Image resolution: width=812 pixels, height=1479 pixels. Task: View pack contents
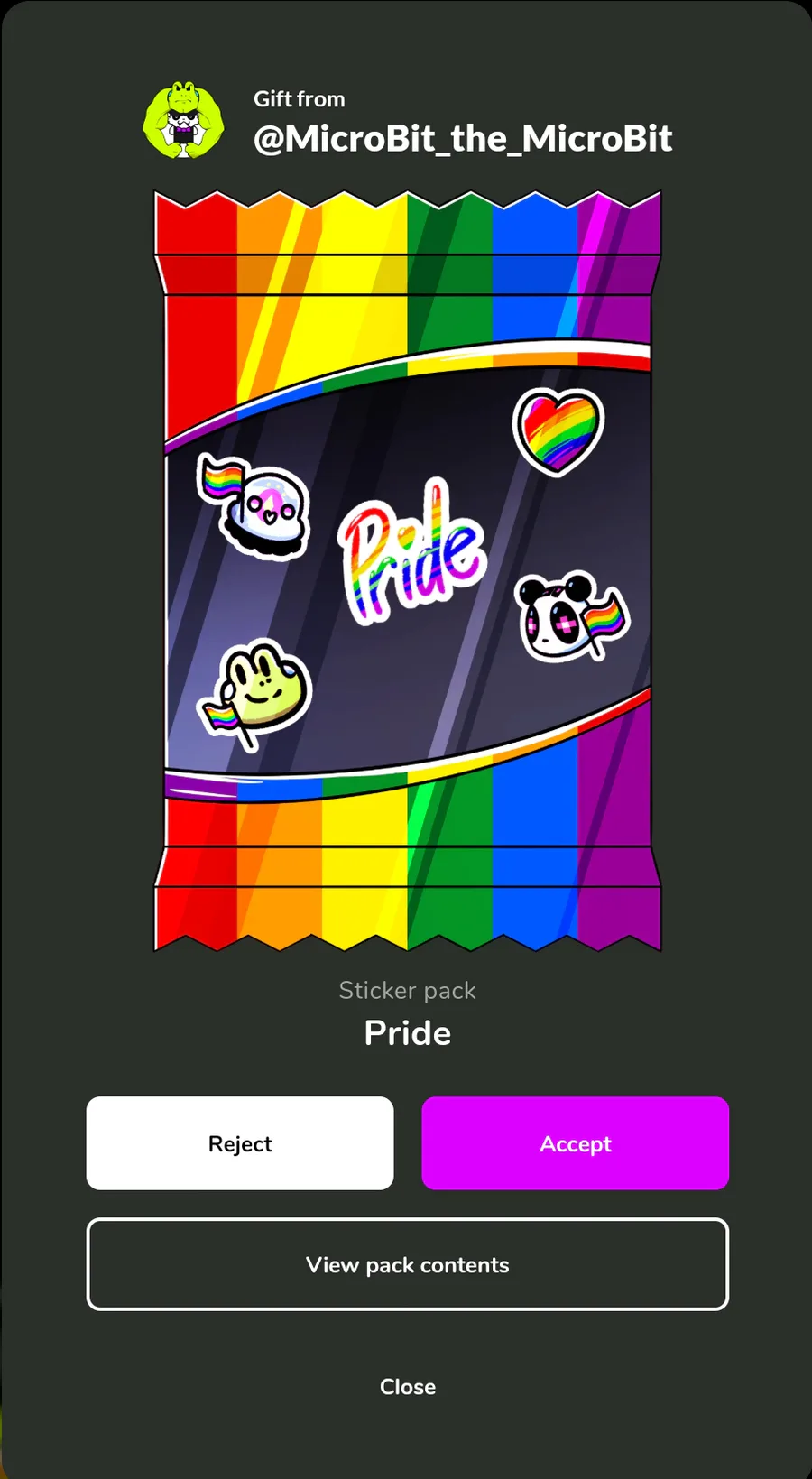[407, 1264]
